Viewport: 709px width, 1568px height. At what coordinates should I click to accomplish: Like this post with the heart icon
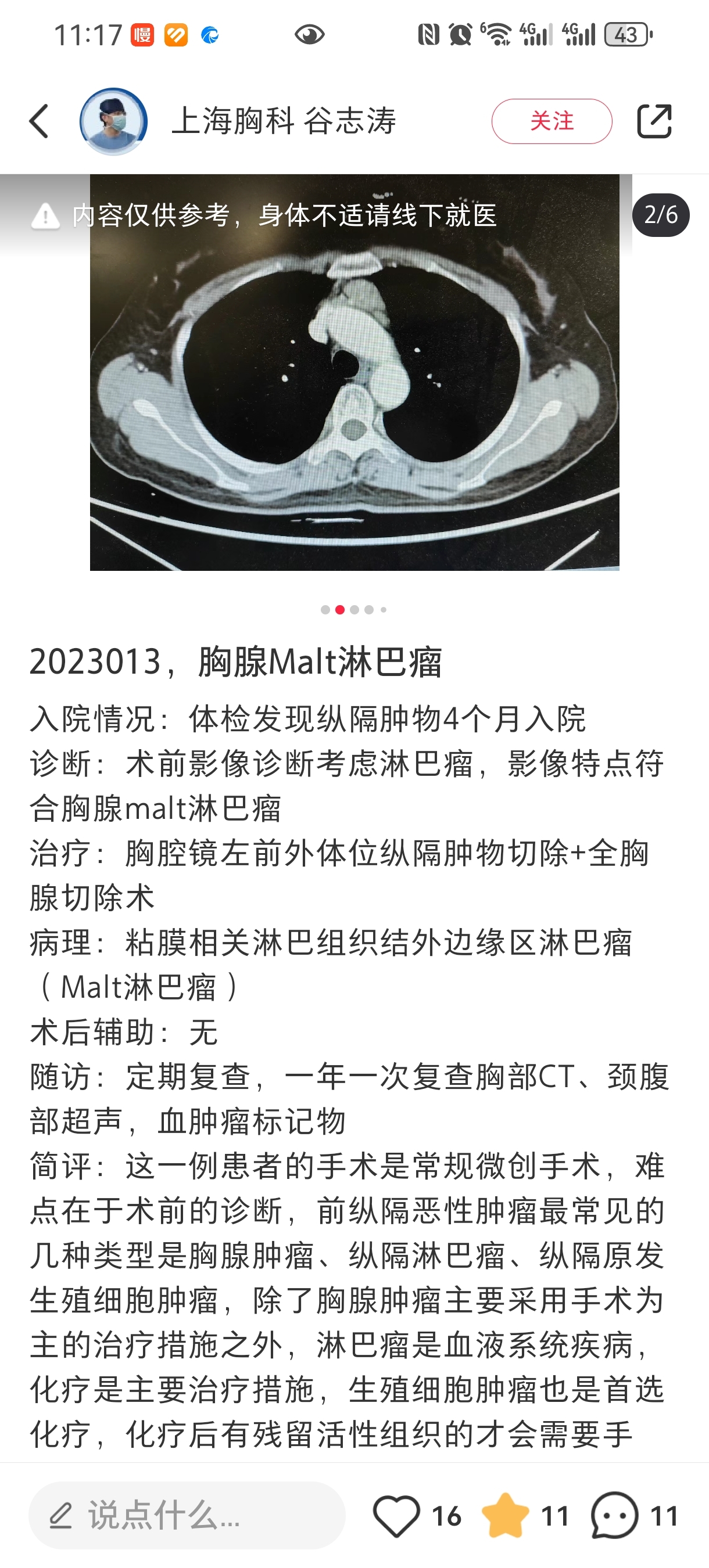pos(396,1515)
